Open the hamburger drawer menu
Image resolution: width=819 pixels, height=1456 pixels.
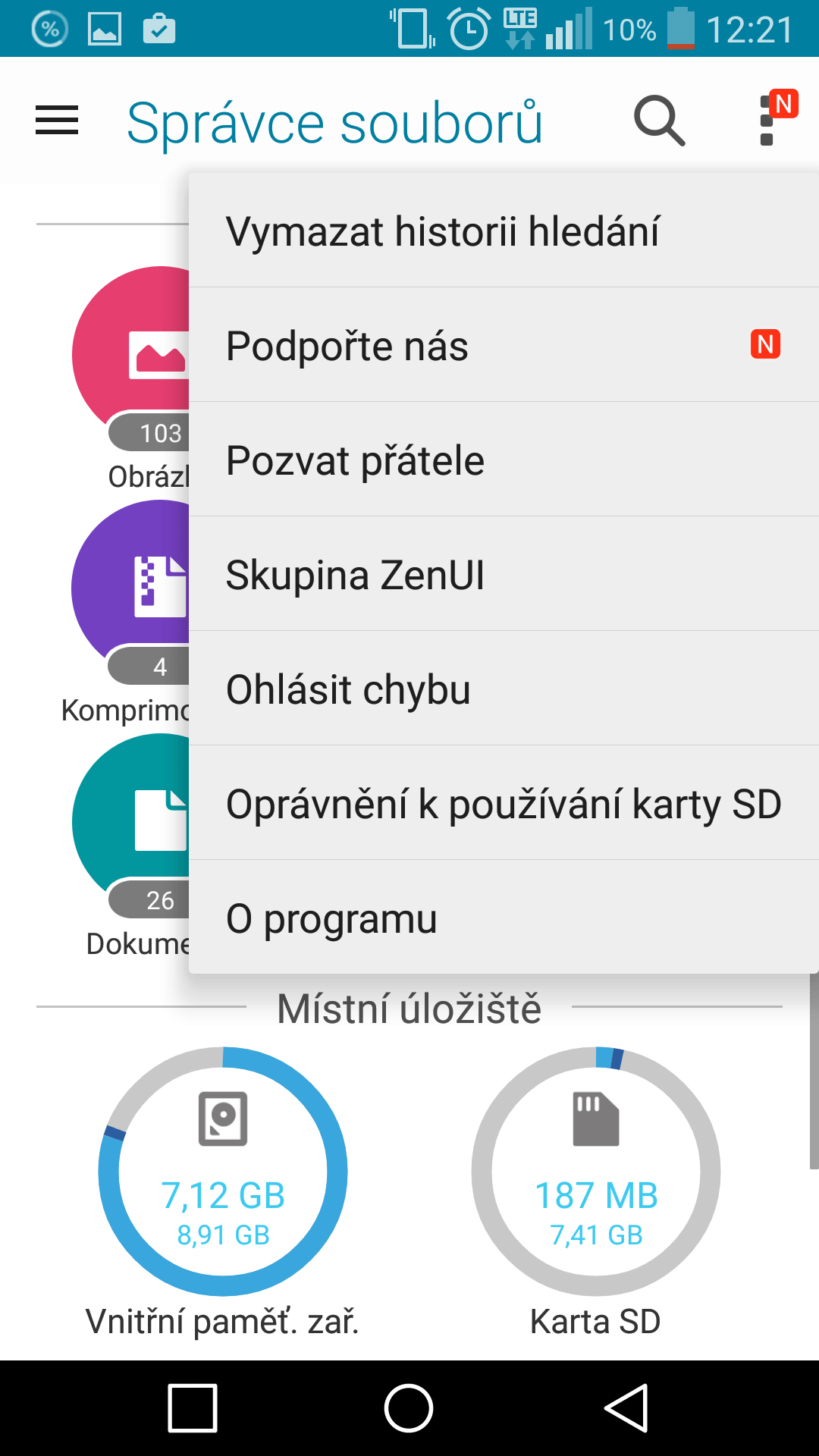(x=57, y=121)
